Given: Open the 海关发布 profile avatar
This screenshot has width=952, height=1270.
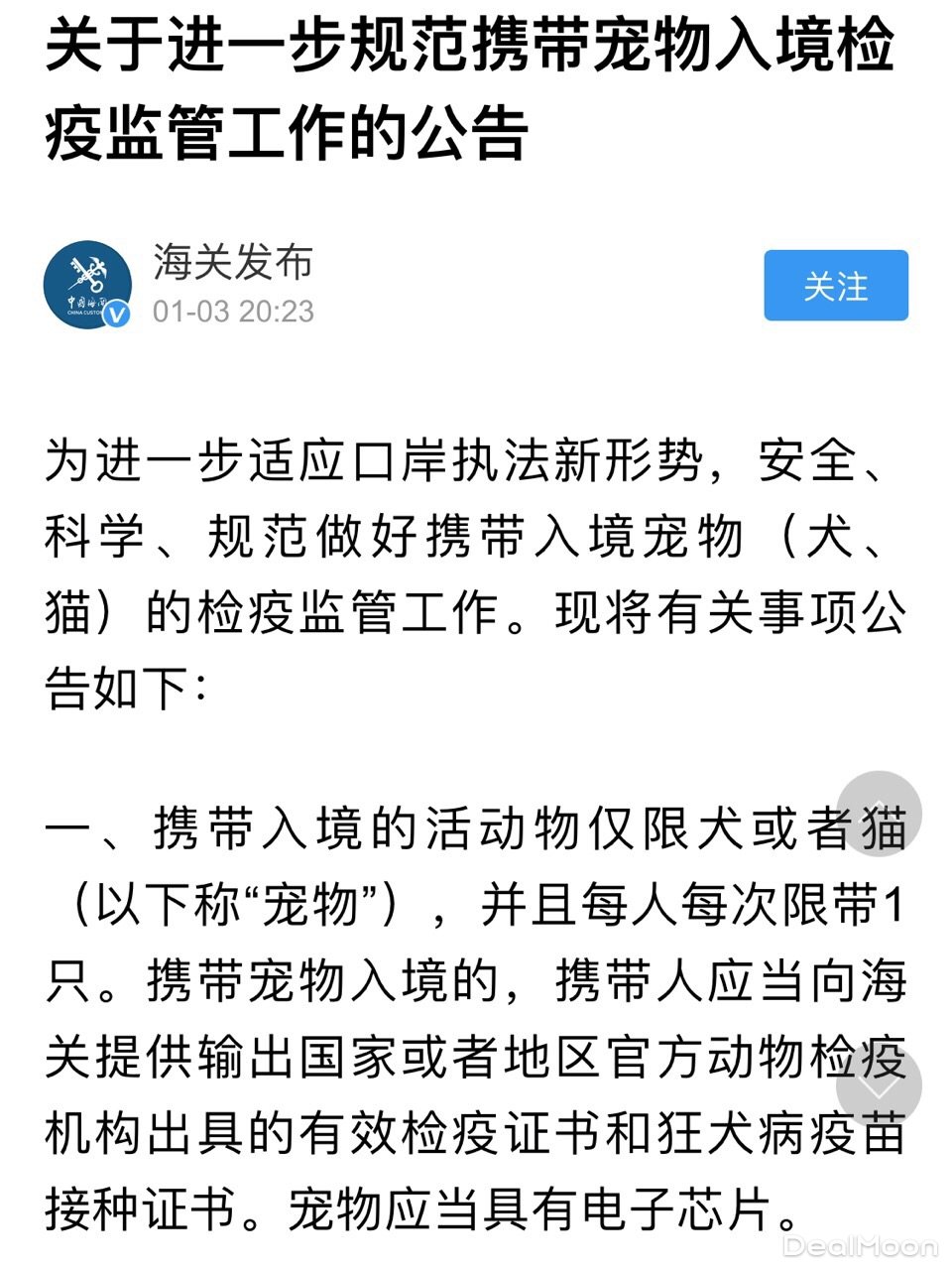Looking at the screenshot, I should tap(87, 285).
